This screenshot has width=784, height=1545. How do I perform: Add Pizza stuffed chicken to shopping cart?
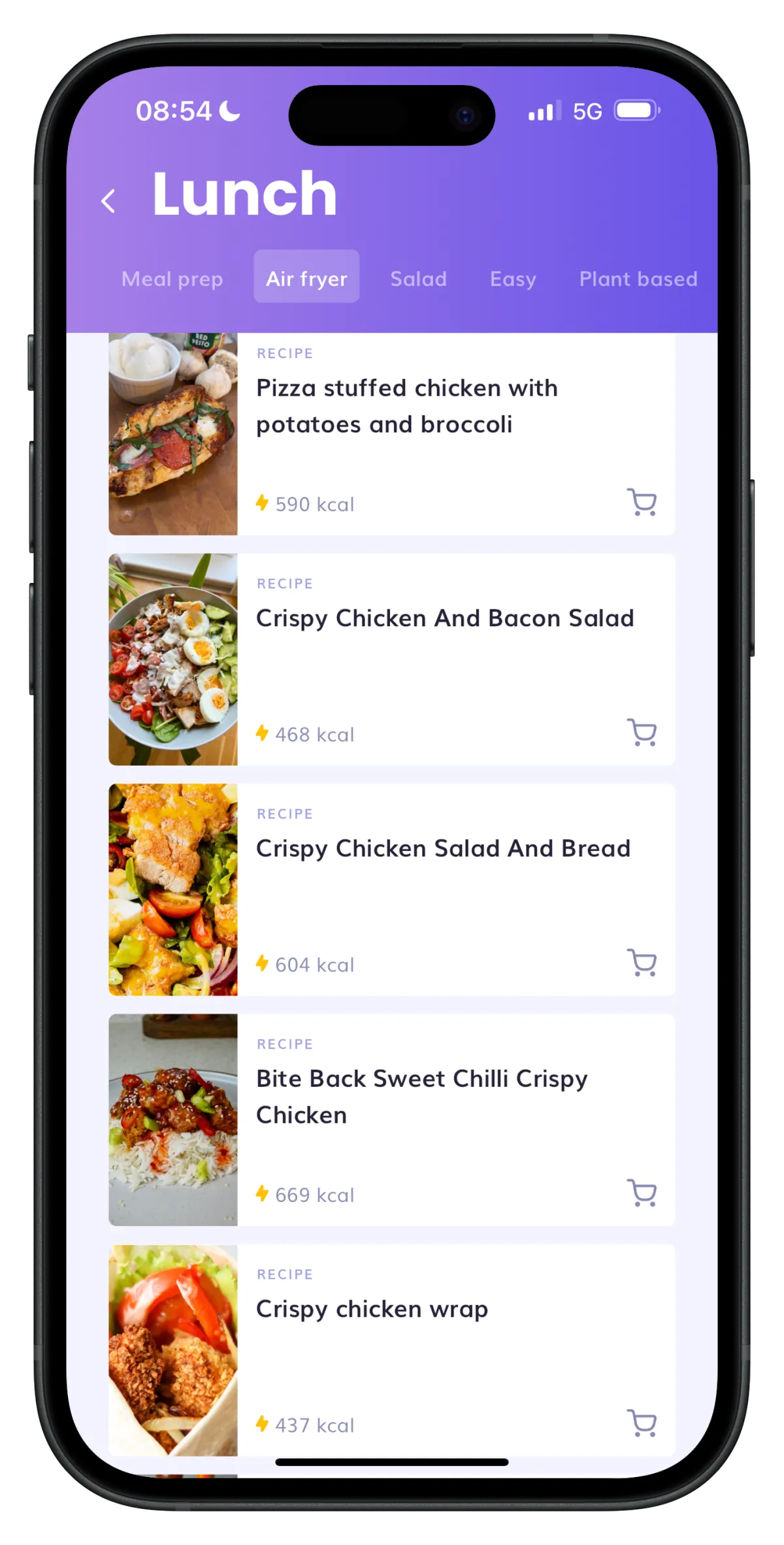point(642,503)
